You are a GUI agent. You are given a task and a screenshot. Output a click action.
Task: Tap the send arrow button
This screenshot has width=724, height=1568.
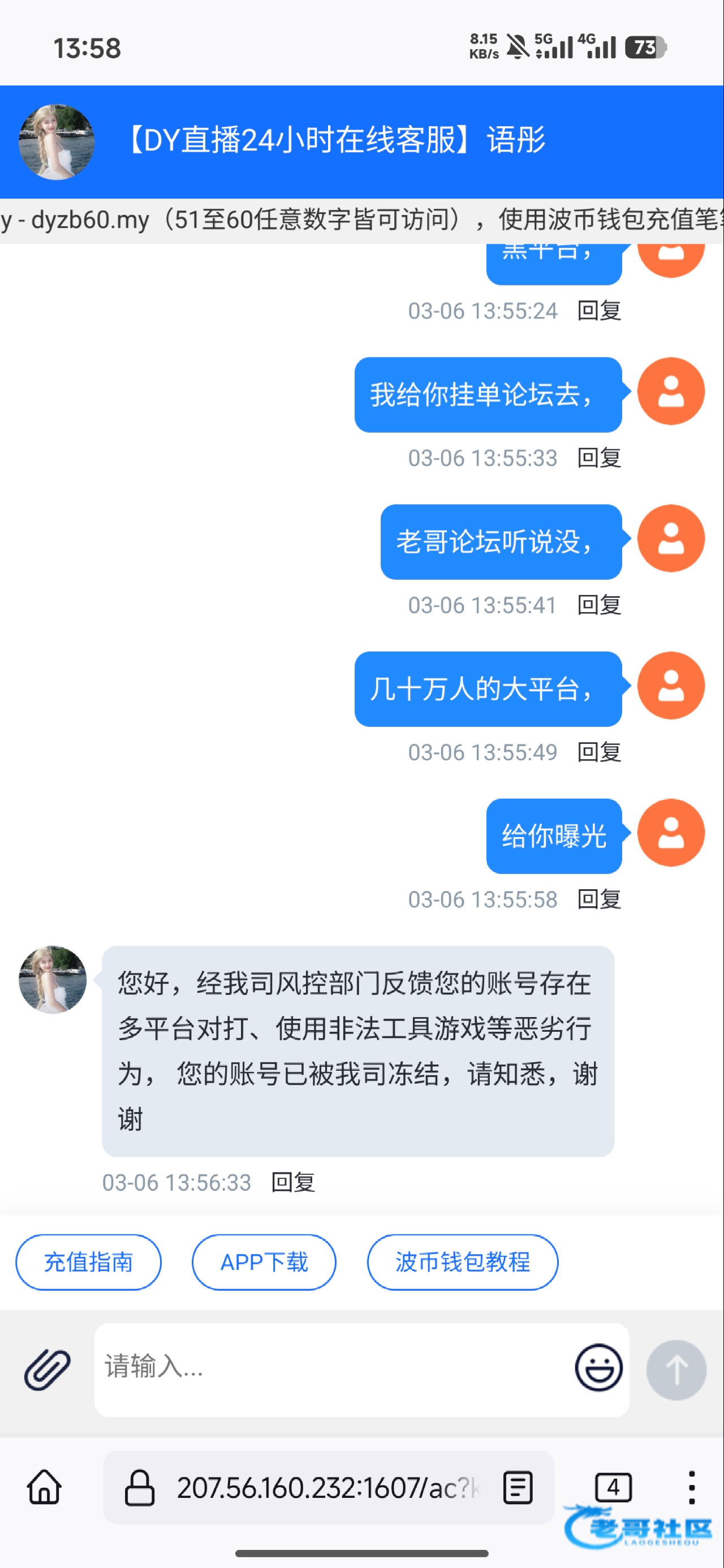coord(676,1369)
